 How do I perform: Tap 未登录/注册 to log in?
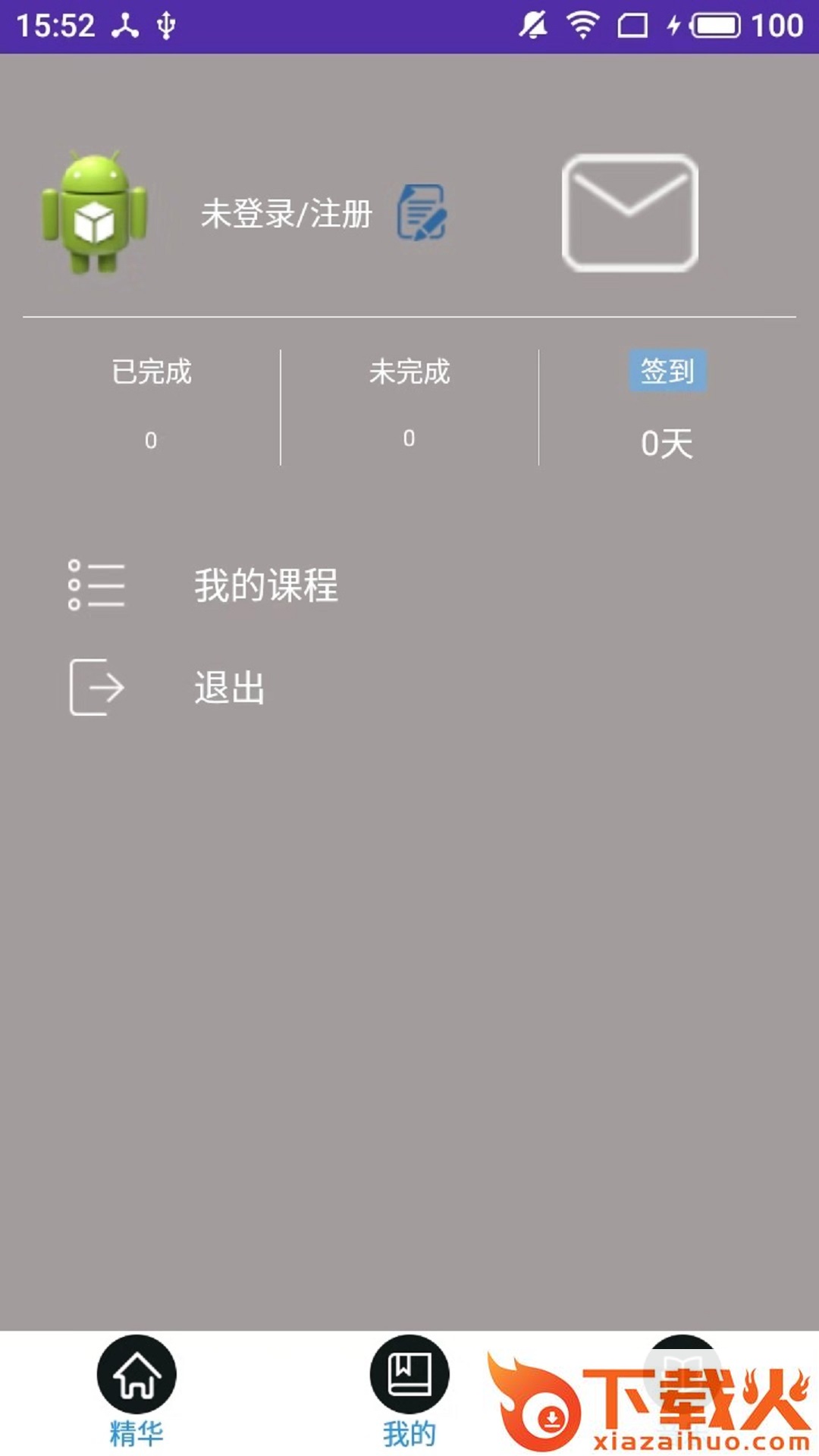[286, 214]
